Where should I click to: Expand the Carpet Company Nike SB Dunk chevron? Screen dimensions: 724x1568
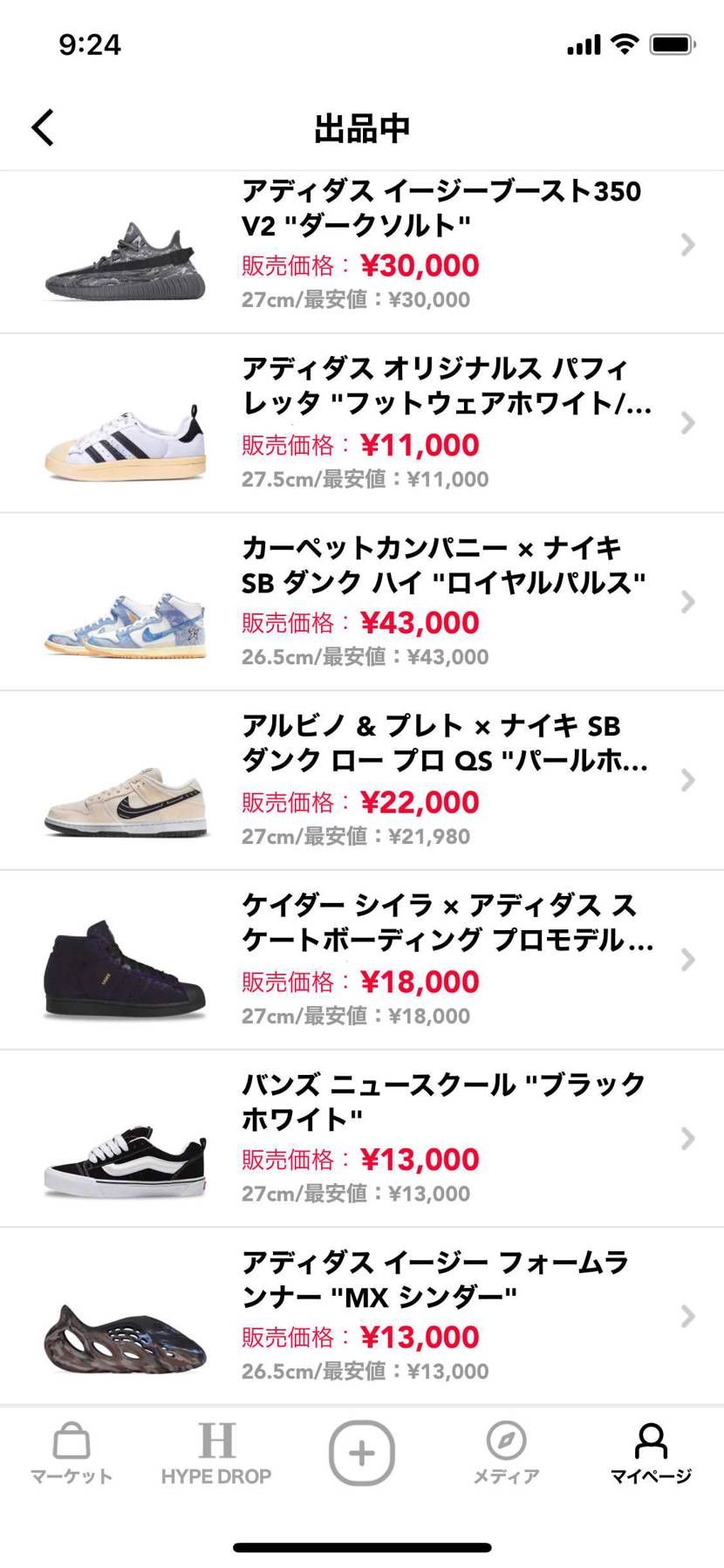click(x=688, y=599)
